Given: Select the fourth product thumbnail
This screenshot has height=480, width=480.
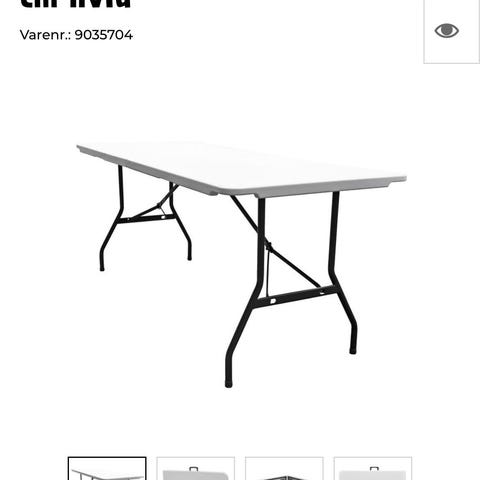Looking at the screenshot, I should 373,468.
